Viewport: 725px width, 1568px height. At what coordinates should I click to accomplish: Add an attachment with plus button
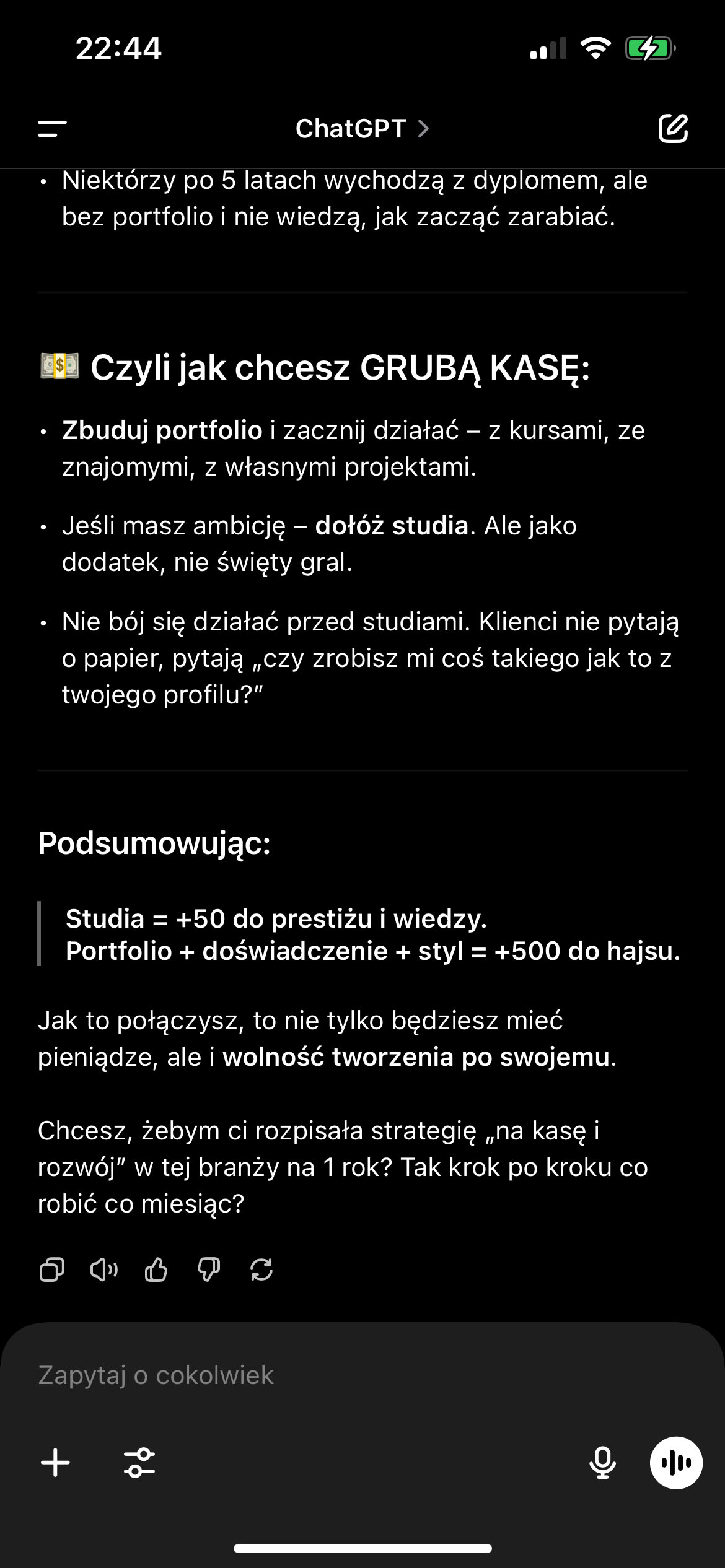(x=56, y=1463)
